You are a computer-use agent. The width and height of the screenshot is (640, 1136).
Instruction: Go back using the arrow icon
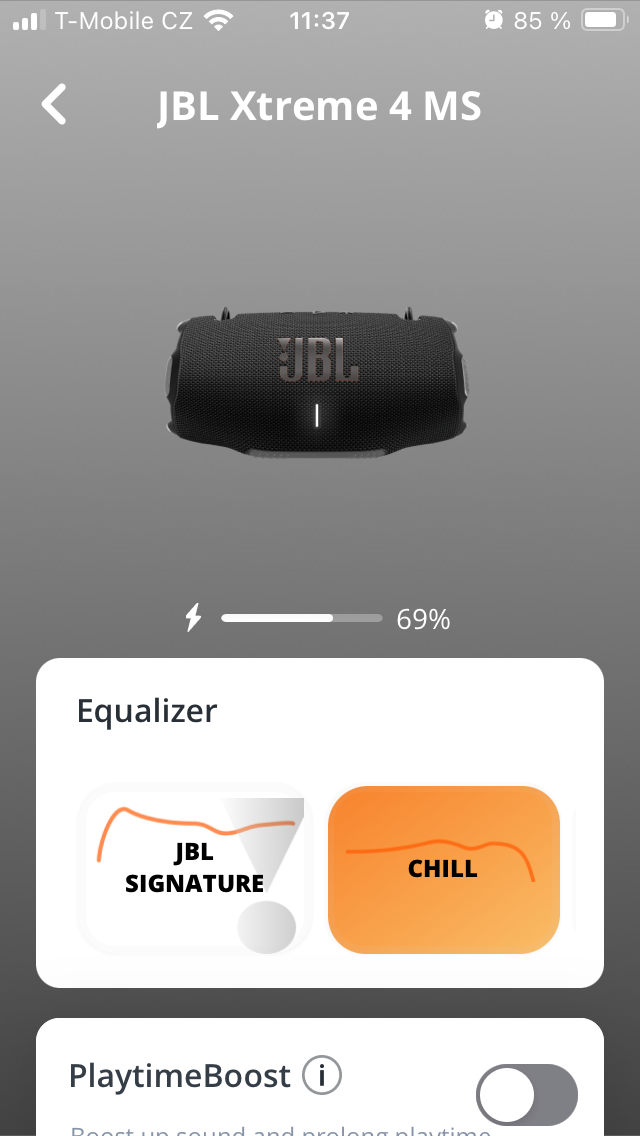coord(54,104)
